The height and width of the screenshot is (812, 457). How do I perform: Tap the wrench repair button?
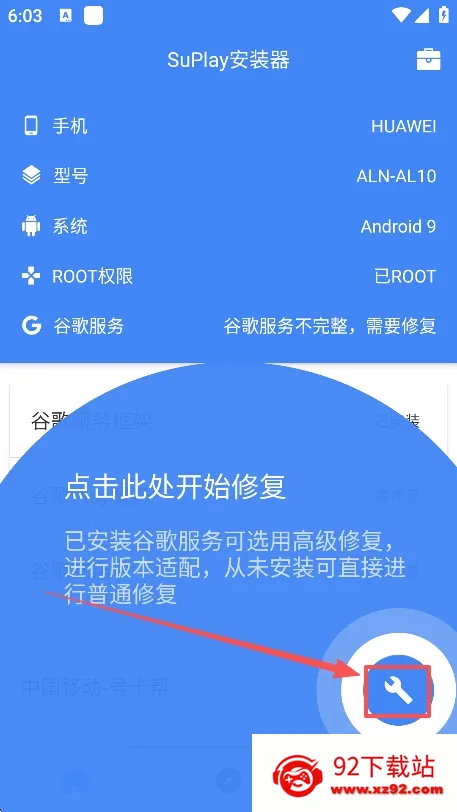[397, 691]
